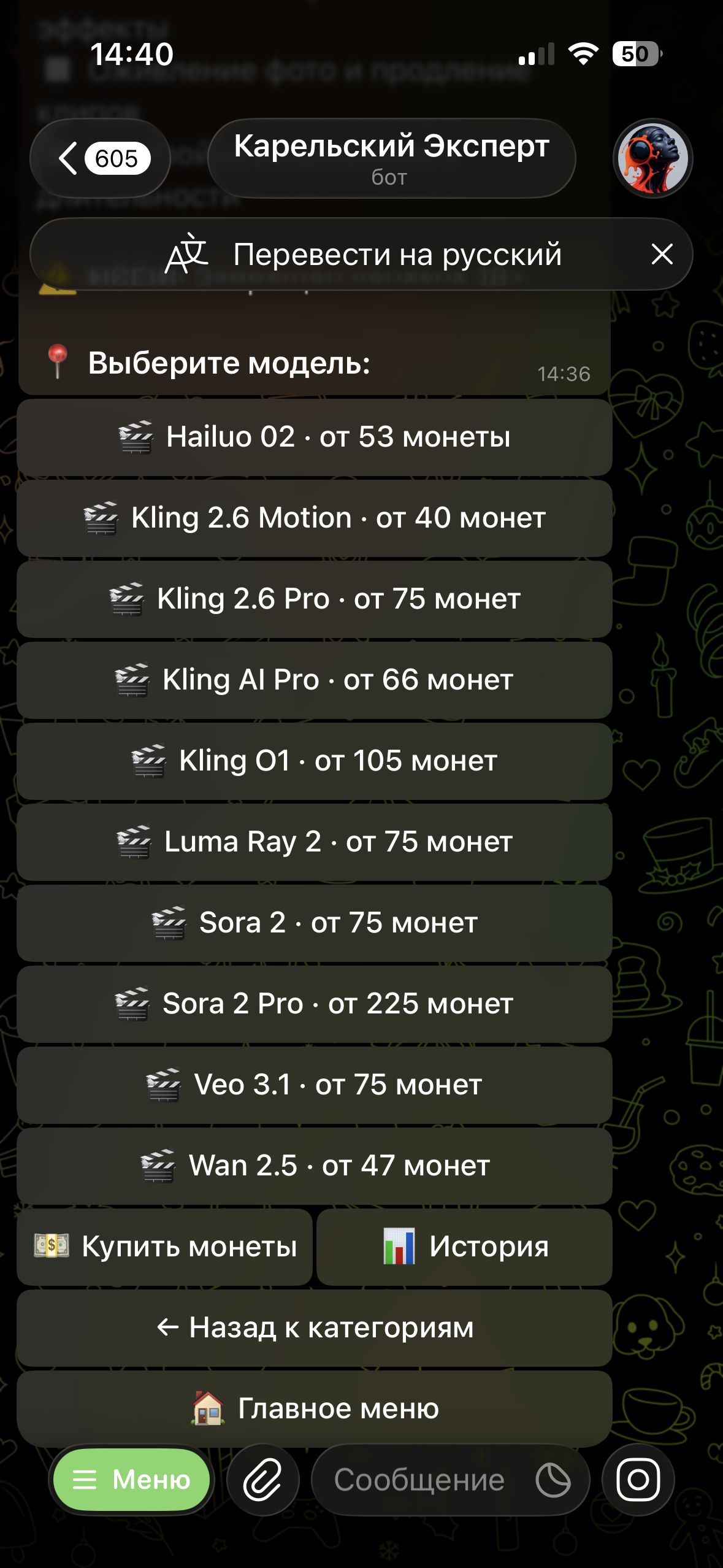Select the Sora 2 Pro model
723x1568 pixels.
pos(315,1004)
